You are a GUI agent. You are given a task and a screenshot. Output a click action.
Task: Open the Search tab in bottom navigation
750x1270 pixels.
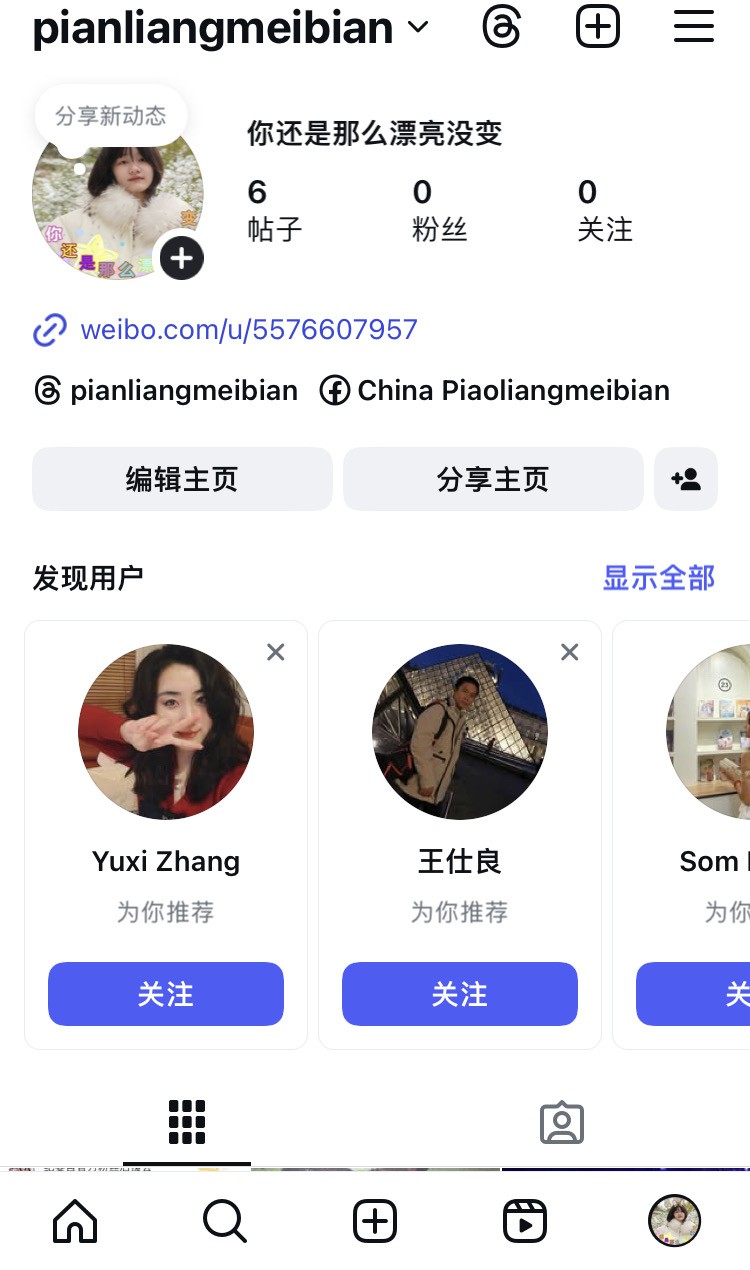(224, 1221)
